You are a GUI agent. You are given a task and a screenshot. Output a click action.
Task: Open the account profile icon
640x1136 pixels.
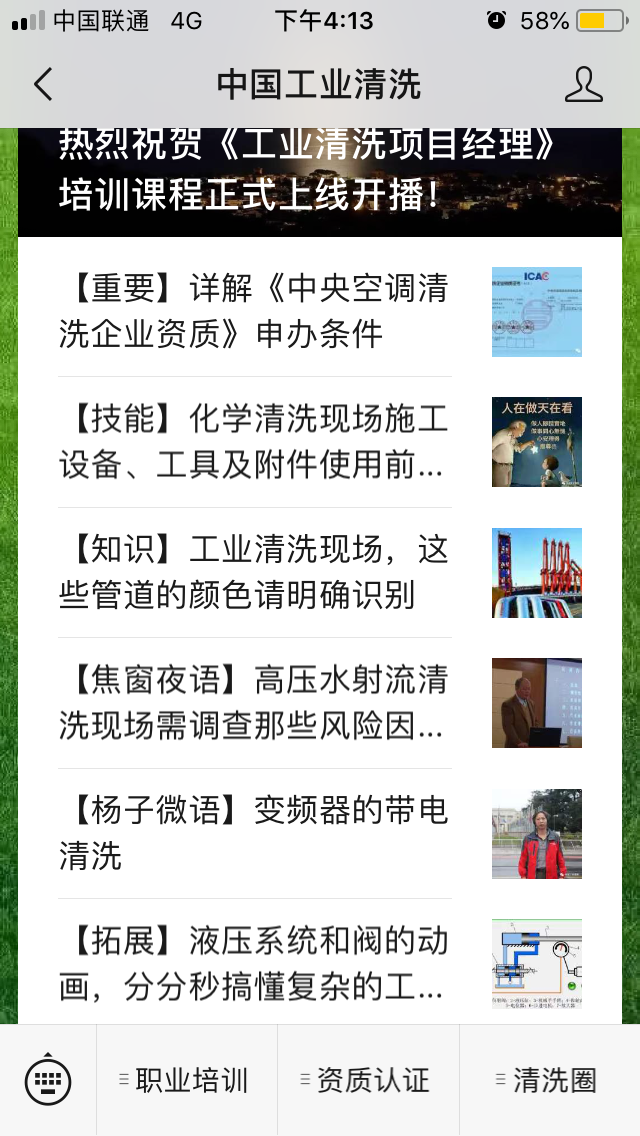(x=583, y=85)
